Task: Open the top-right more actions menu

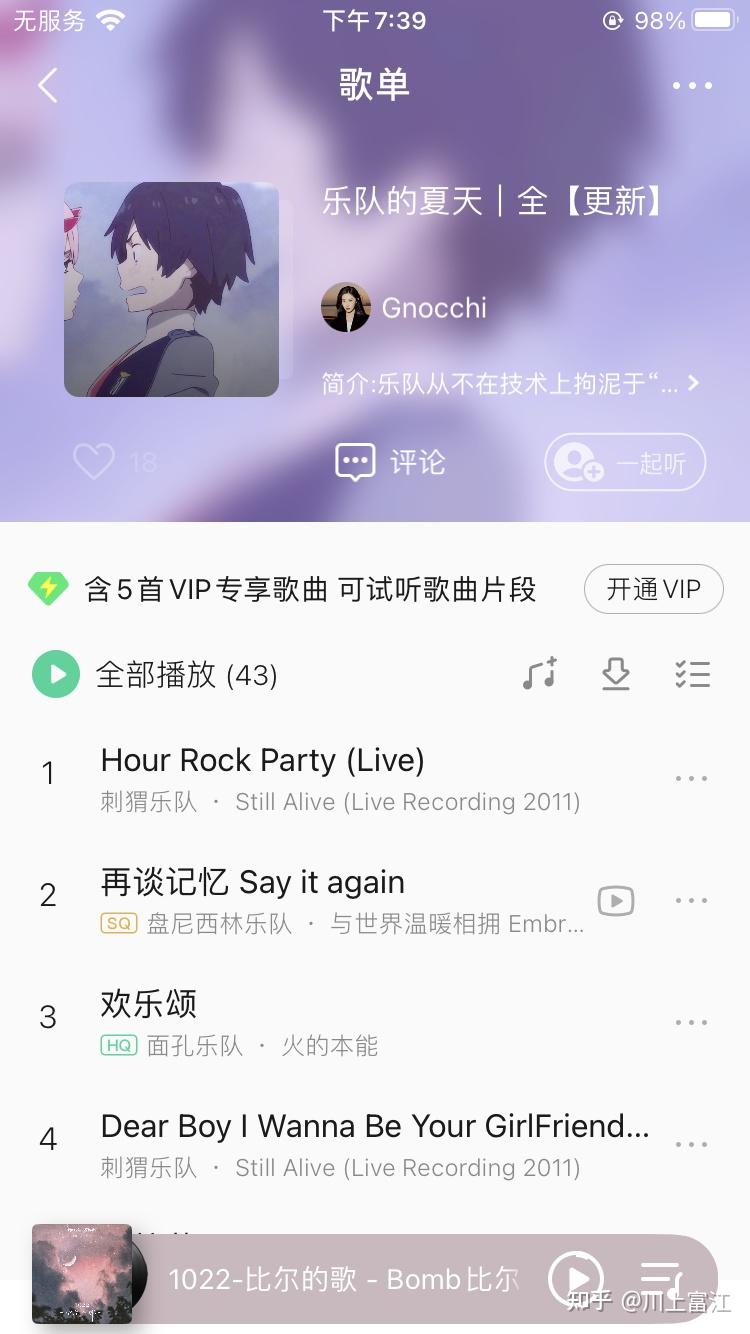Action: point(692,85)
